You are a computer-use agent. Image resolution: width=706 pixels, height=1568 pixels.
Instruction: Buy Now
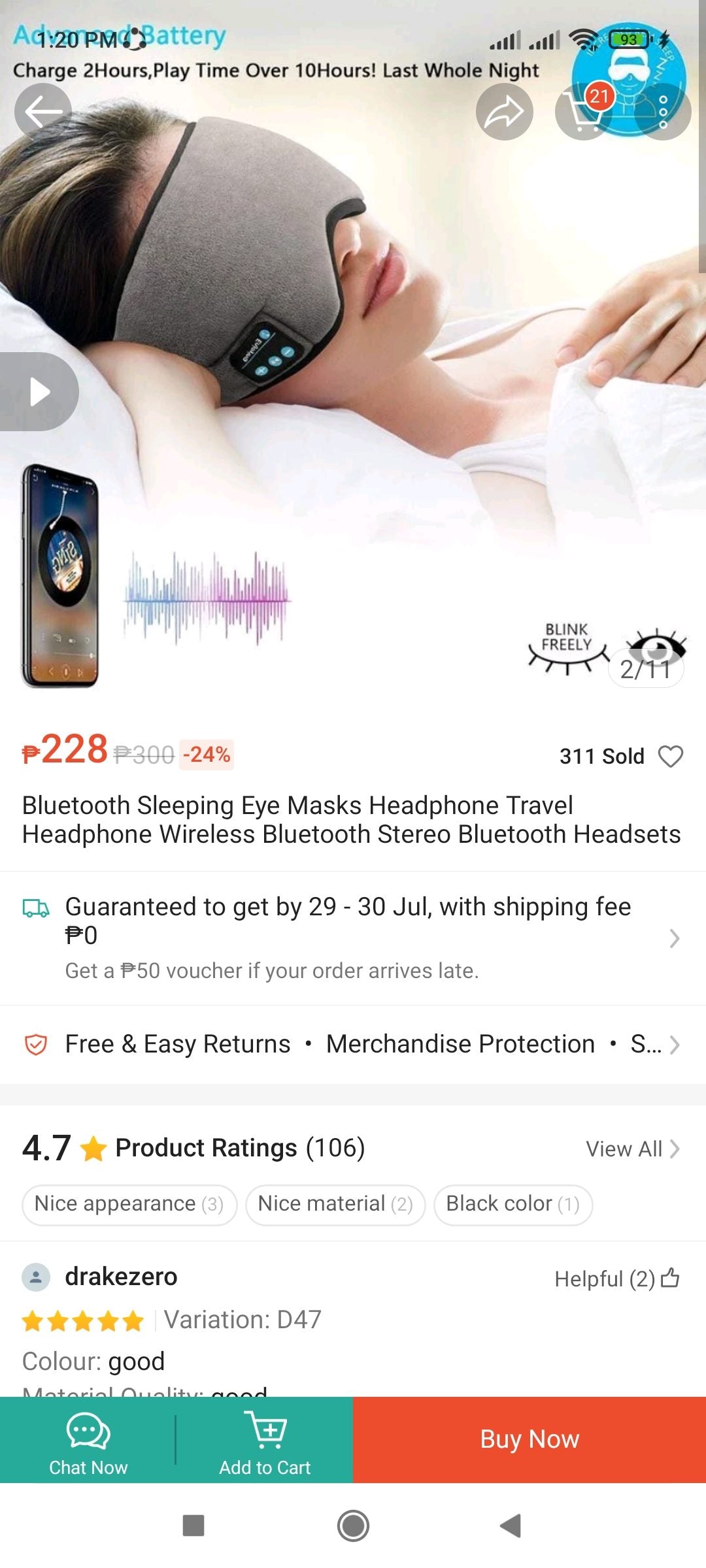click(529, 1439)
